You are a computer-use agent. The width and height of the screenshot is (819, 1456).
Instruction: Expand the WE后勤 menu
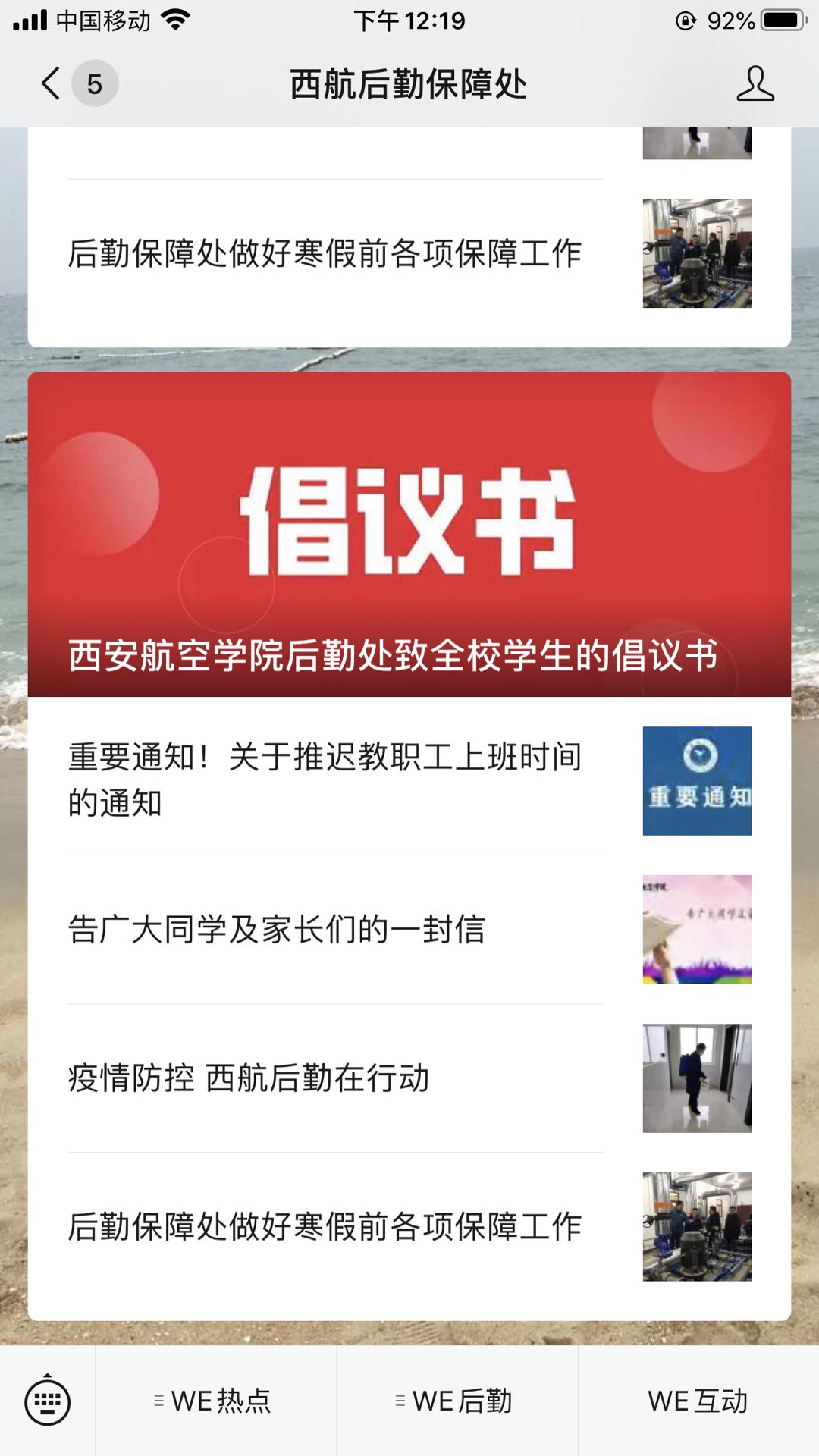coord(457,1401)
